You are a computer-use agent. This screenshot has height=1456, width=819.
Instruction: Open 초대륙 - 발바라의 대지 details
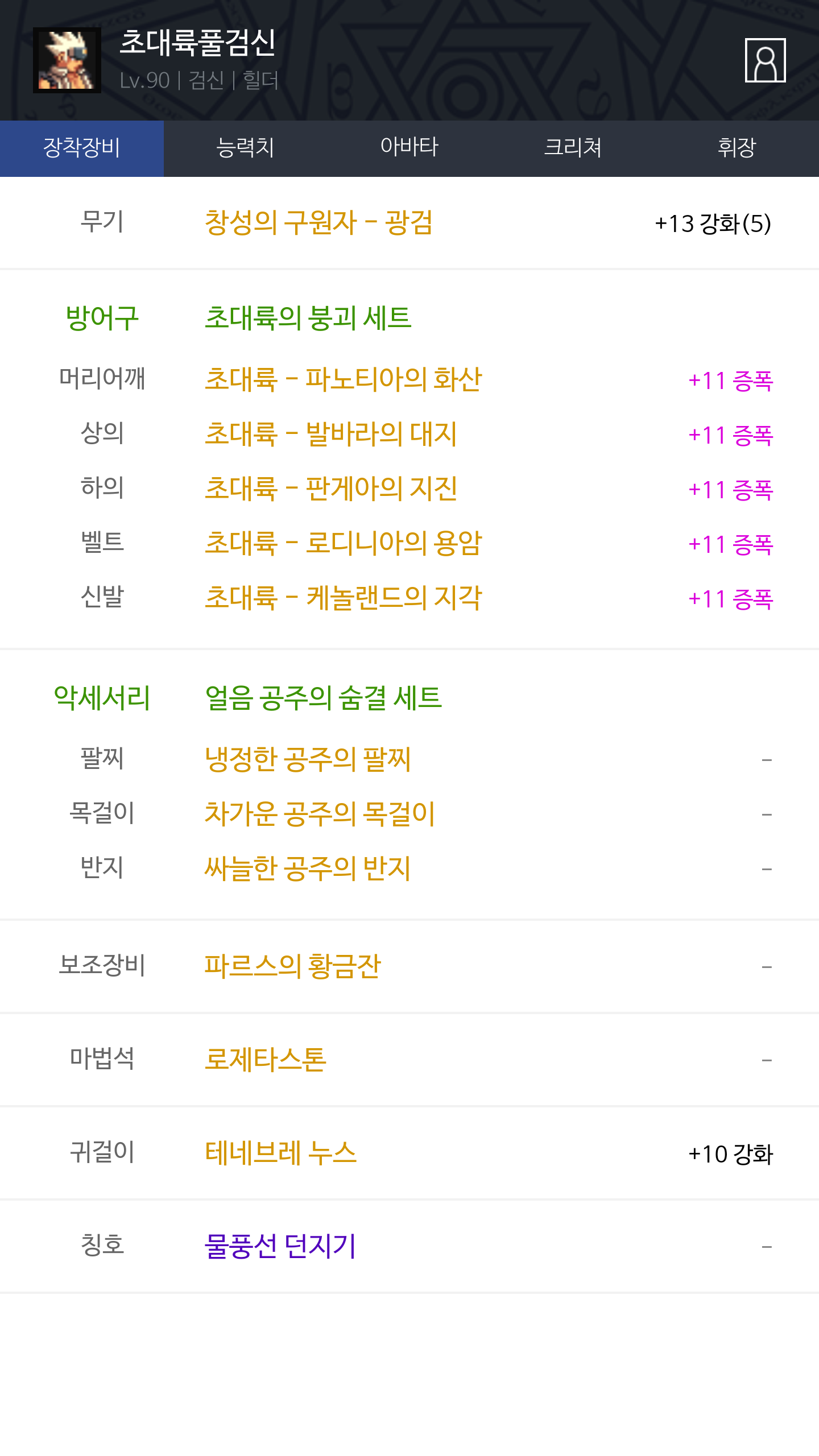tap(330, 433)
